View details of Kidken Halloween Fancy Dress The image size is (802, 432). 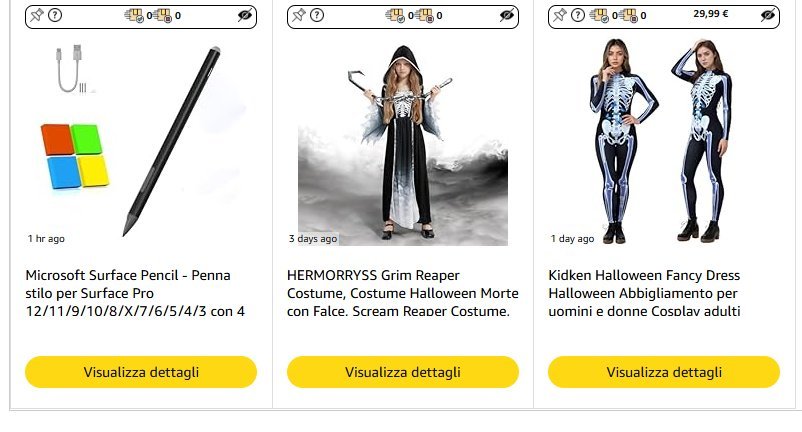pos(664,372)
